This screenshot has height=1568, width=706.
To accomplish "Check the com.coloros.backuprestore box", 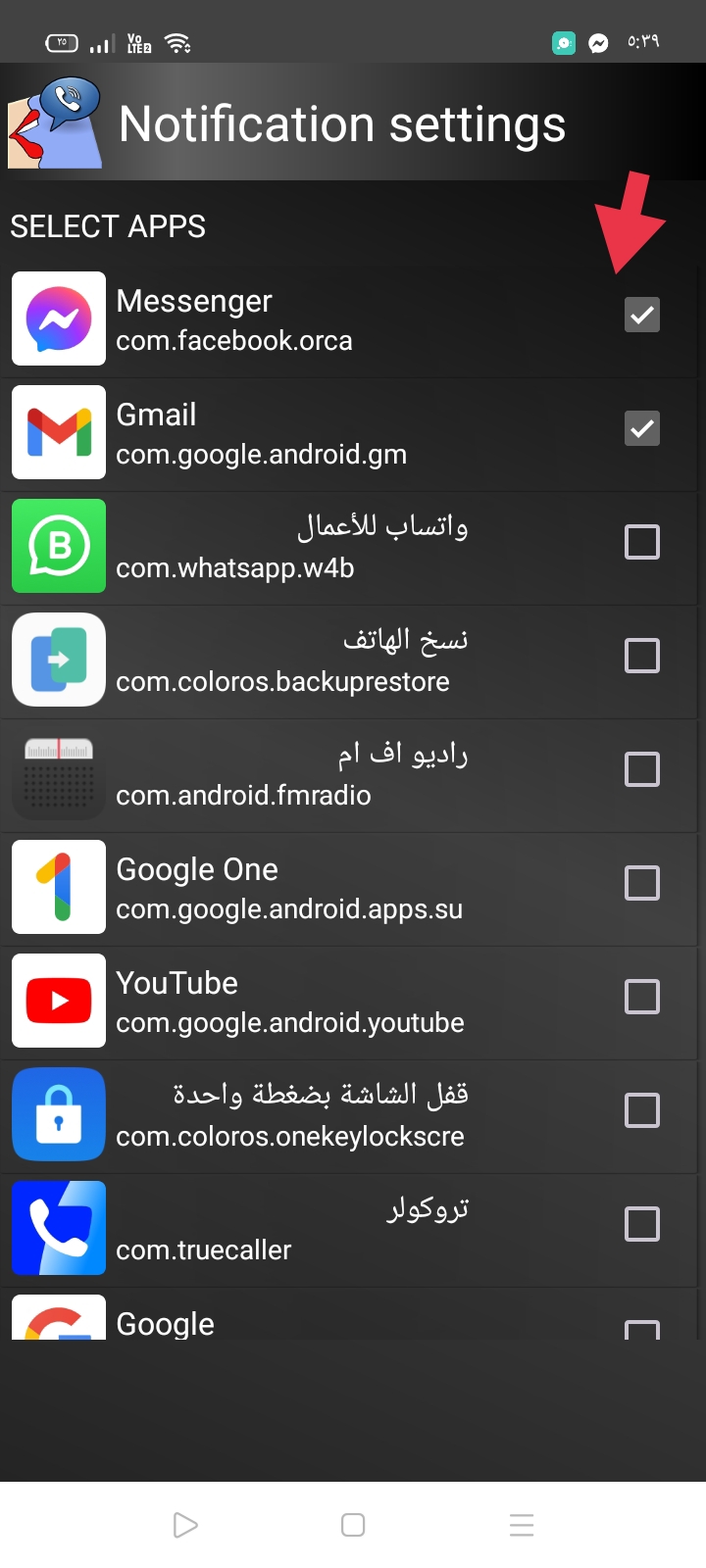I will [642, 656].
